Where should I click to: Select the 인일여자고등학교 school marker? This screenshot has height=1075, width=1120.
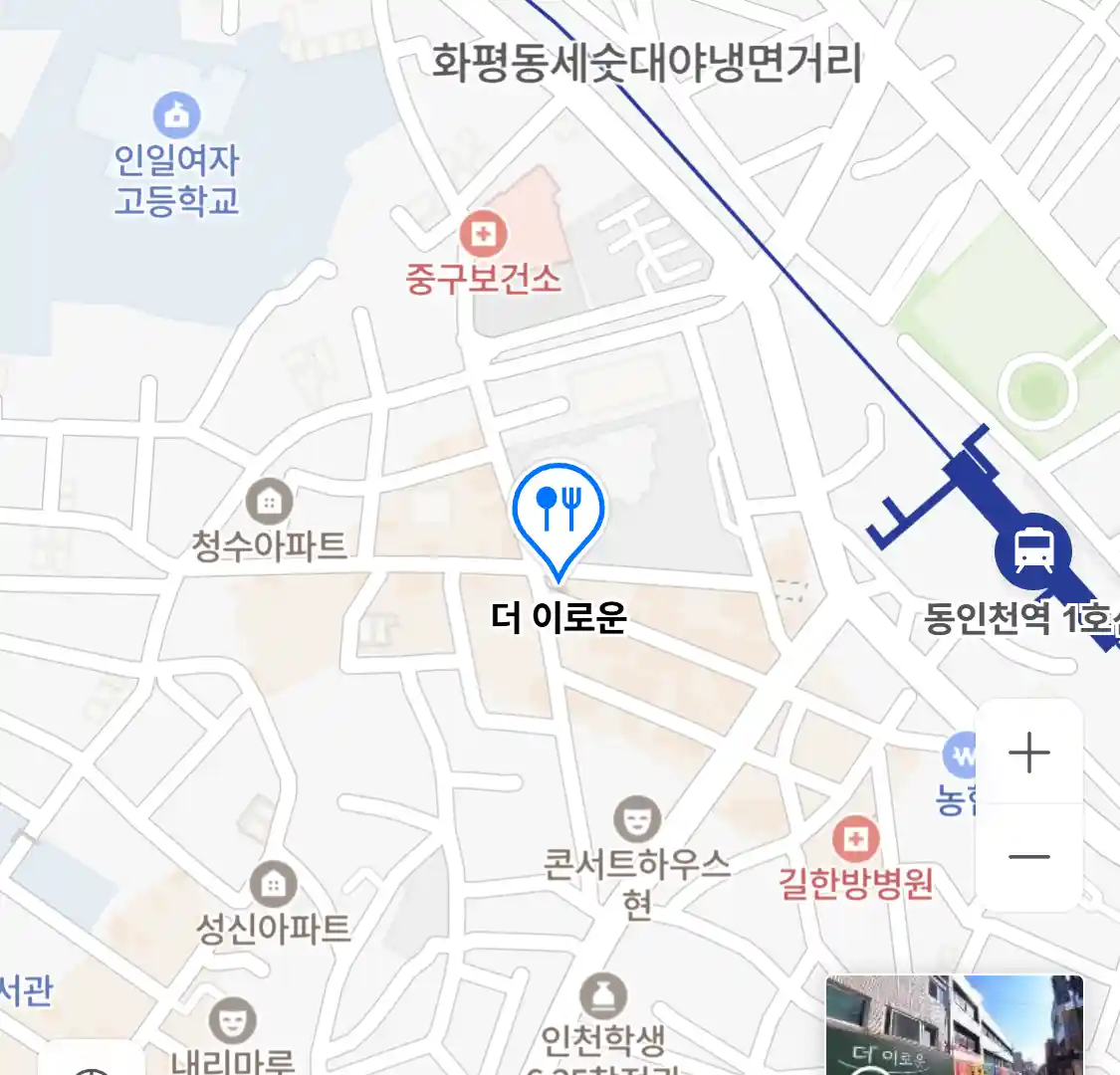pos(176,115)
